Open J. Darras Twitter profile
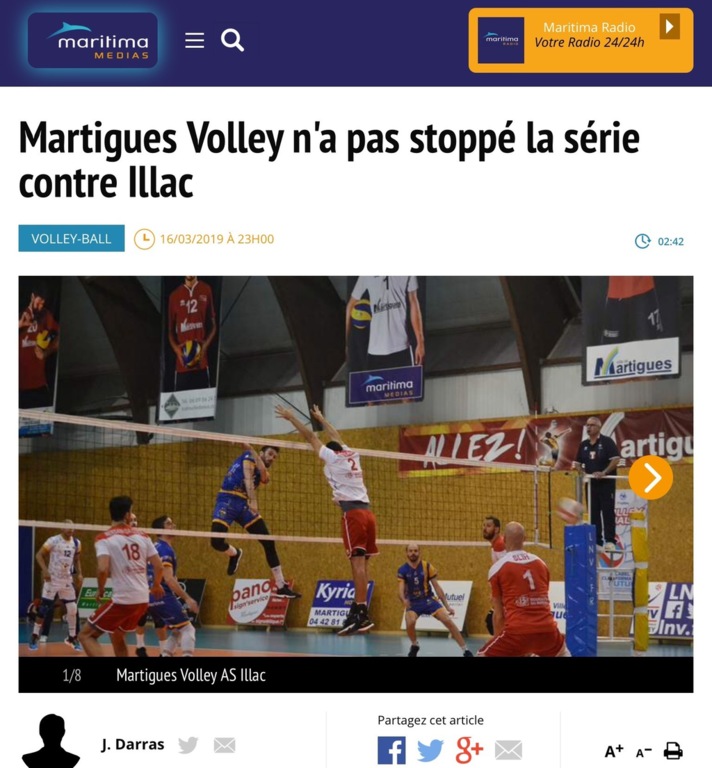 point(188,745)
